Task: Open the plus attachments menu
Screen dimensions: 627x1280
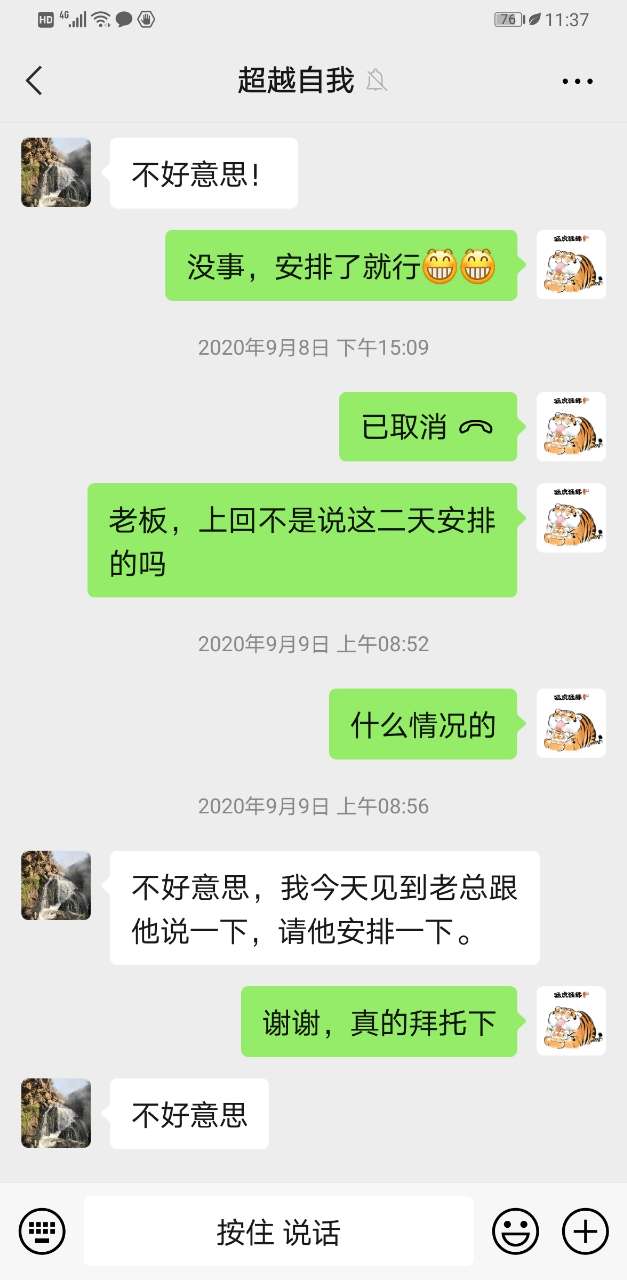Action: [x=585, y=1231]
